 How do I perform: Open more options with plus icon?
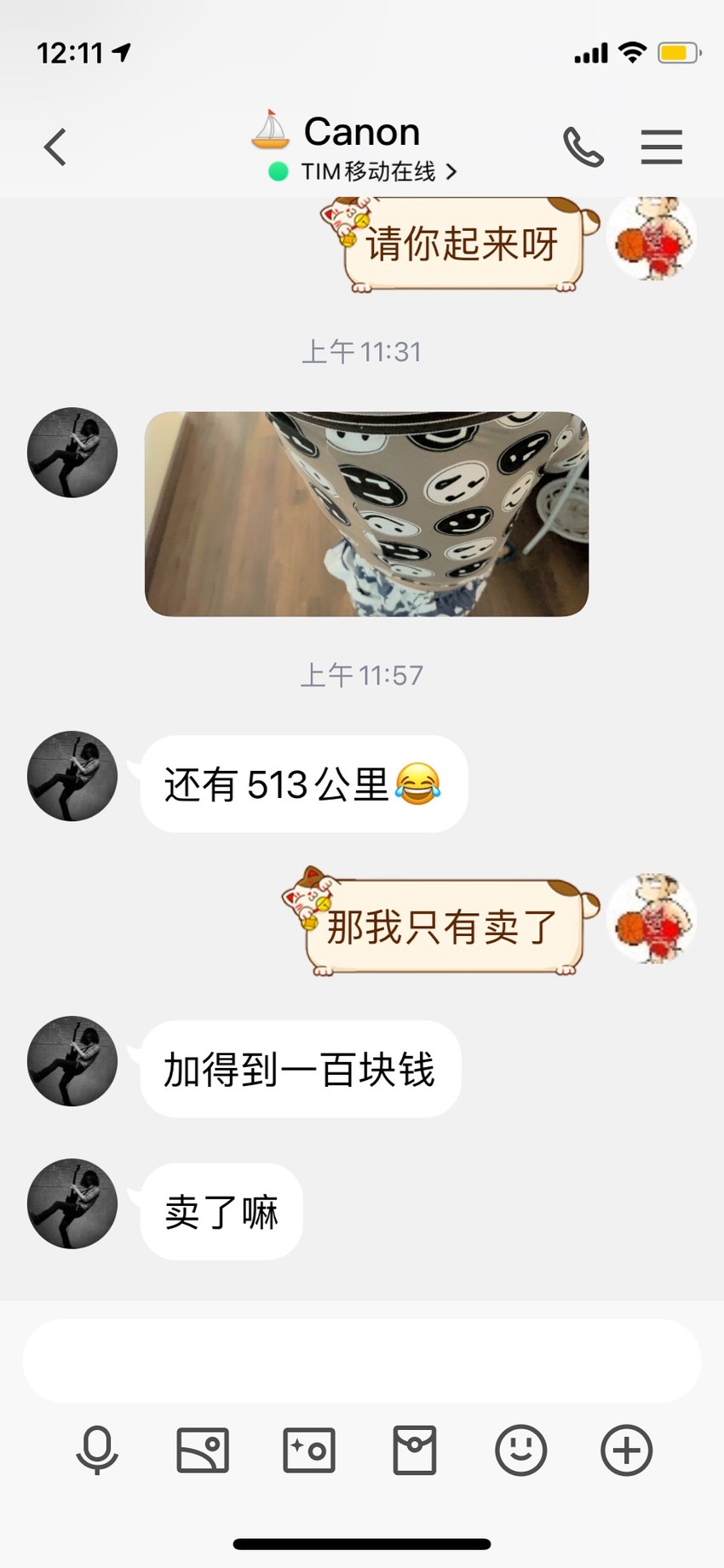coord(627,1450)
